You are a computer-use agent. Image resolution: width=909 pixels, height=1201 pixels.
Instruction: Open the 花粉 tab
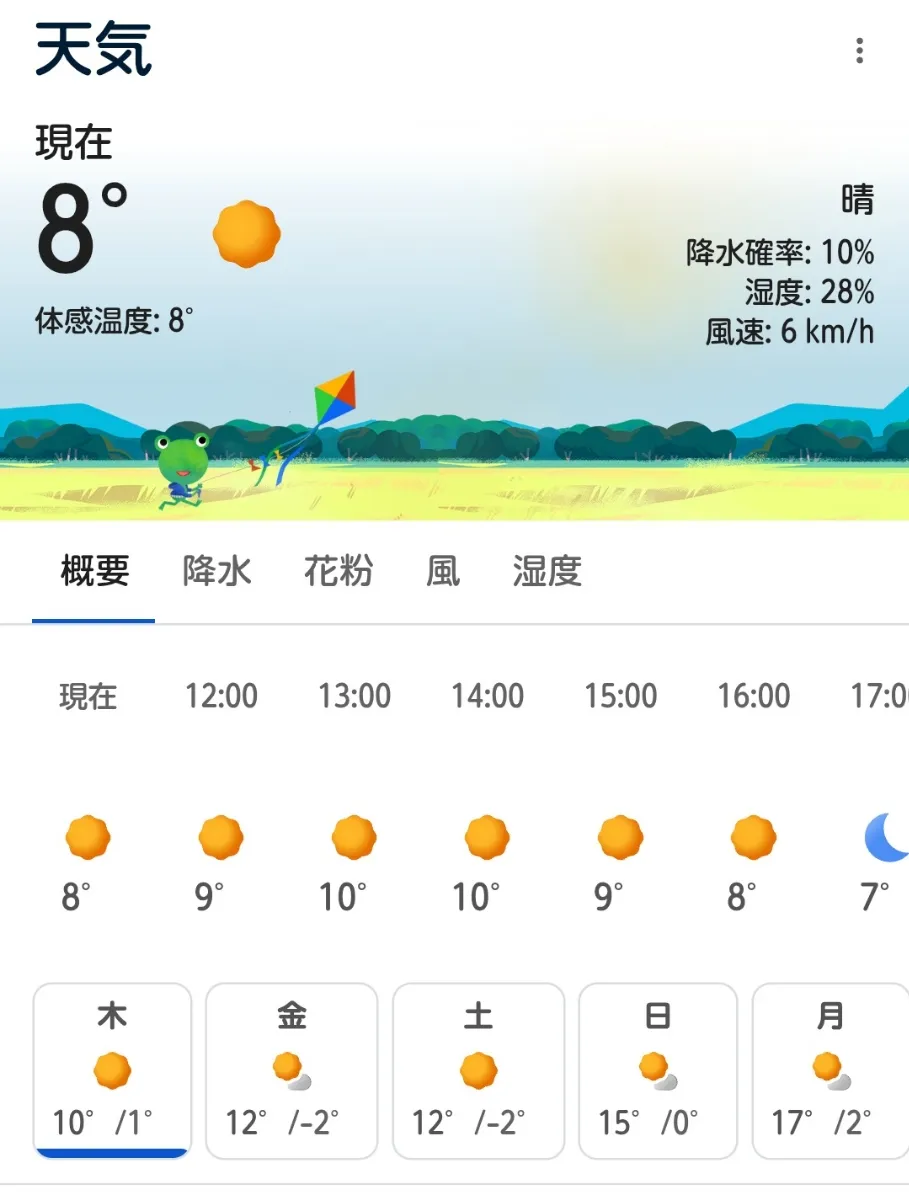(338, 572)
